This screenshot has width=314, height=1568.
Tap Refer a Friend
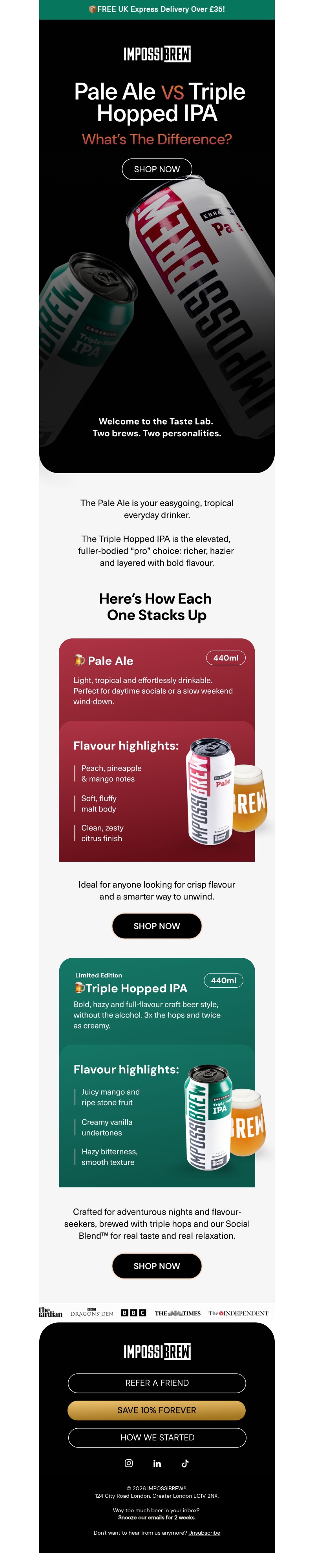point(156,1382)
